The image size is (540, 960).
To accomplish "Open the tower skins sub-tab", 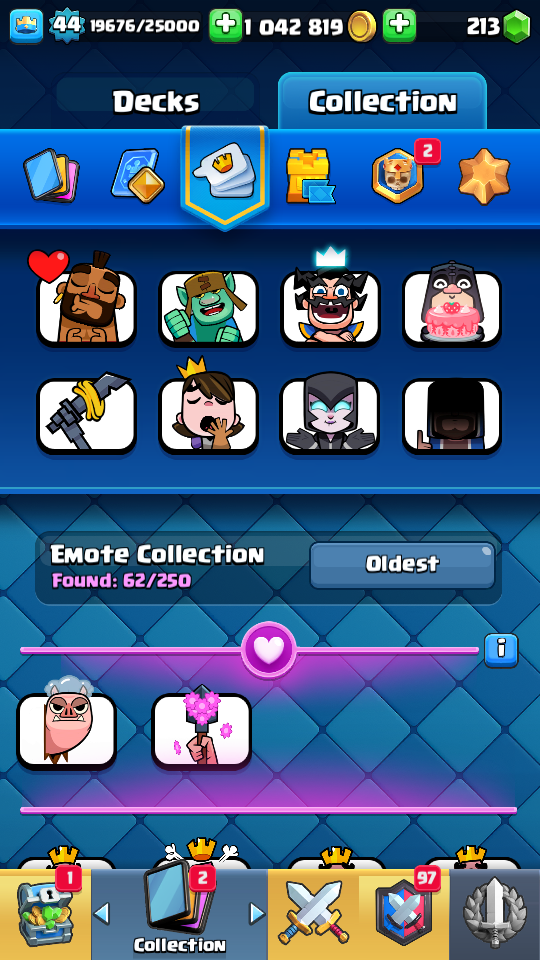I will [310, 176].
